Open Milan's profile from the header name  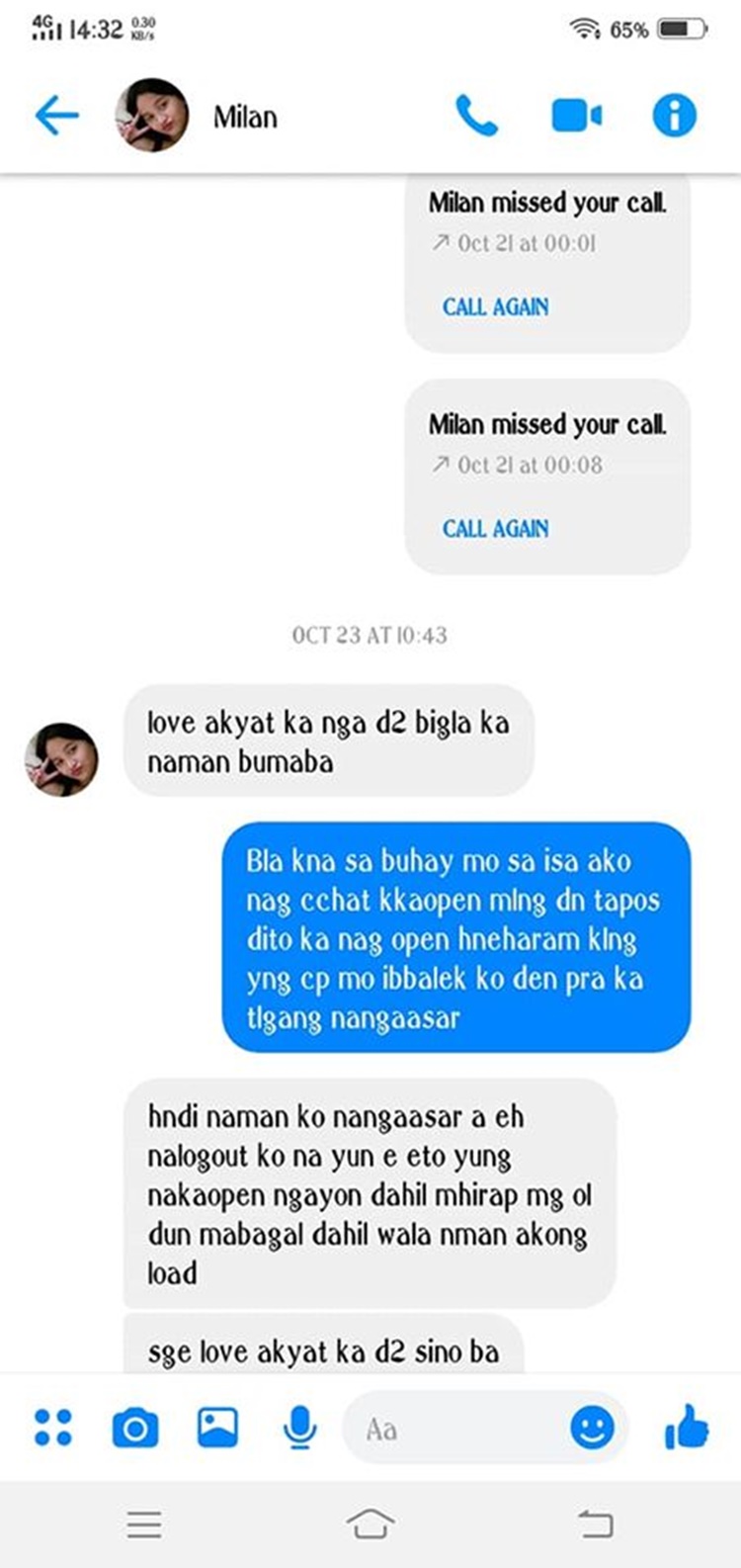[245, 117]
